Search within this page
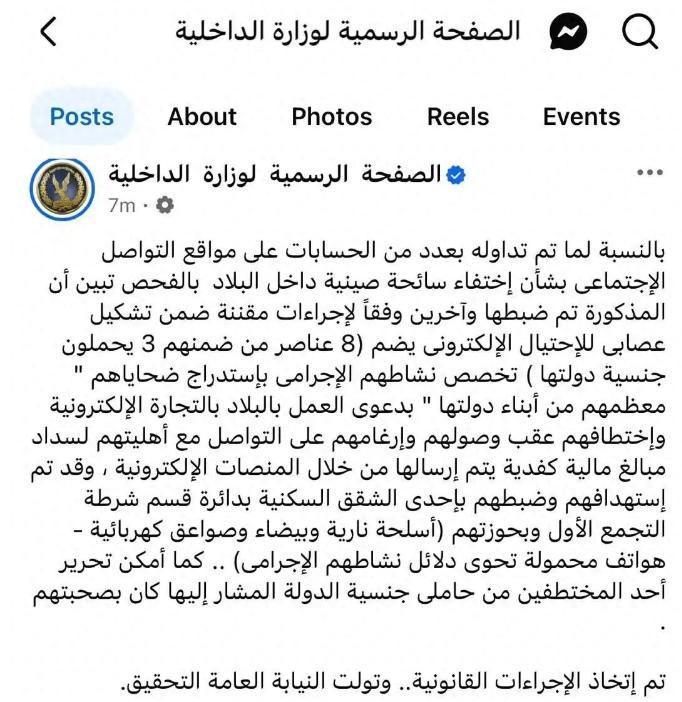Screen dimensions: 682x702 640,33
